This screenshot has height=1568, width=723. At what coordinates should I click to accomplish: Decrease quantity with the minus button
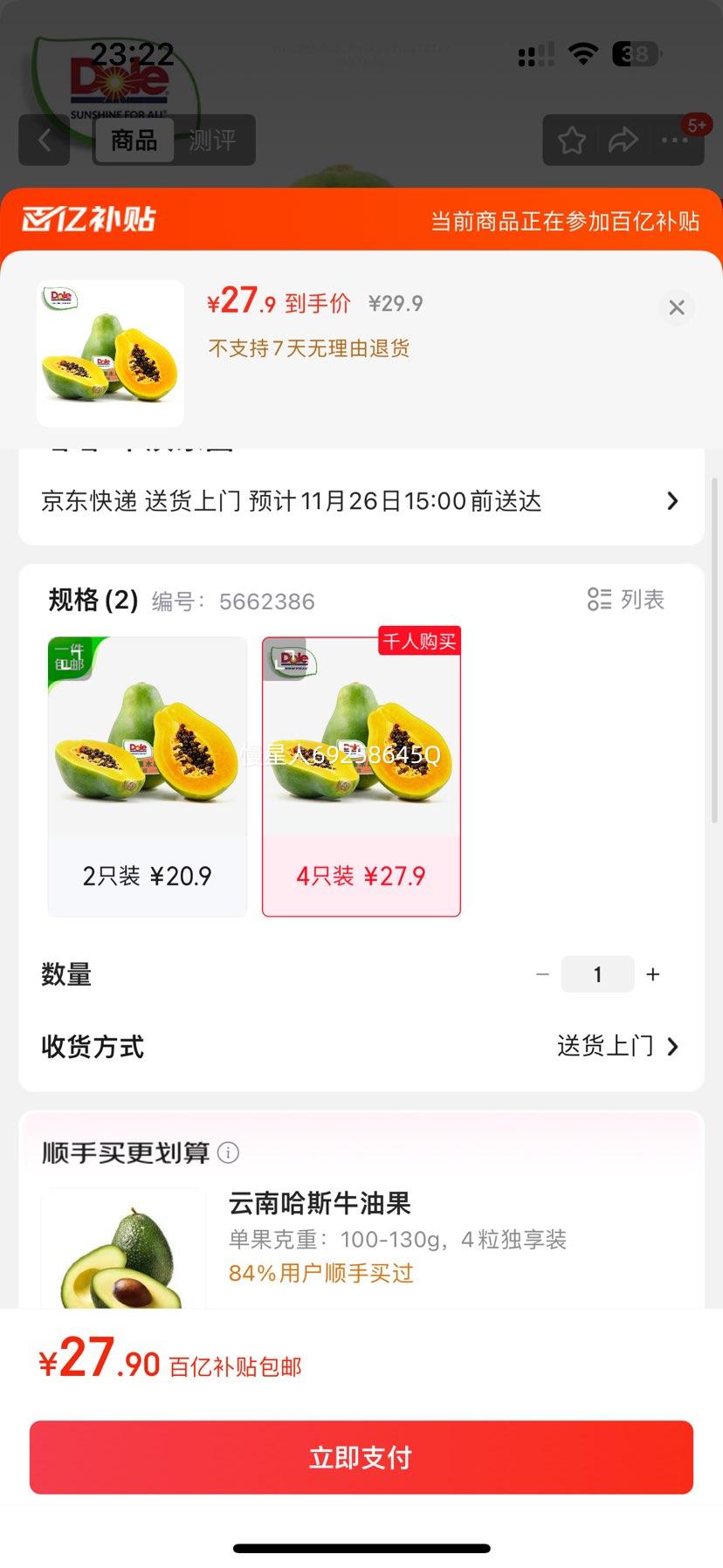click(x=542, y=974)
